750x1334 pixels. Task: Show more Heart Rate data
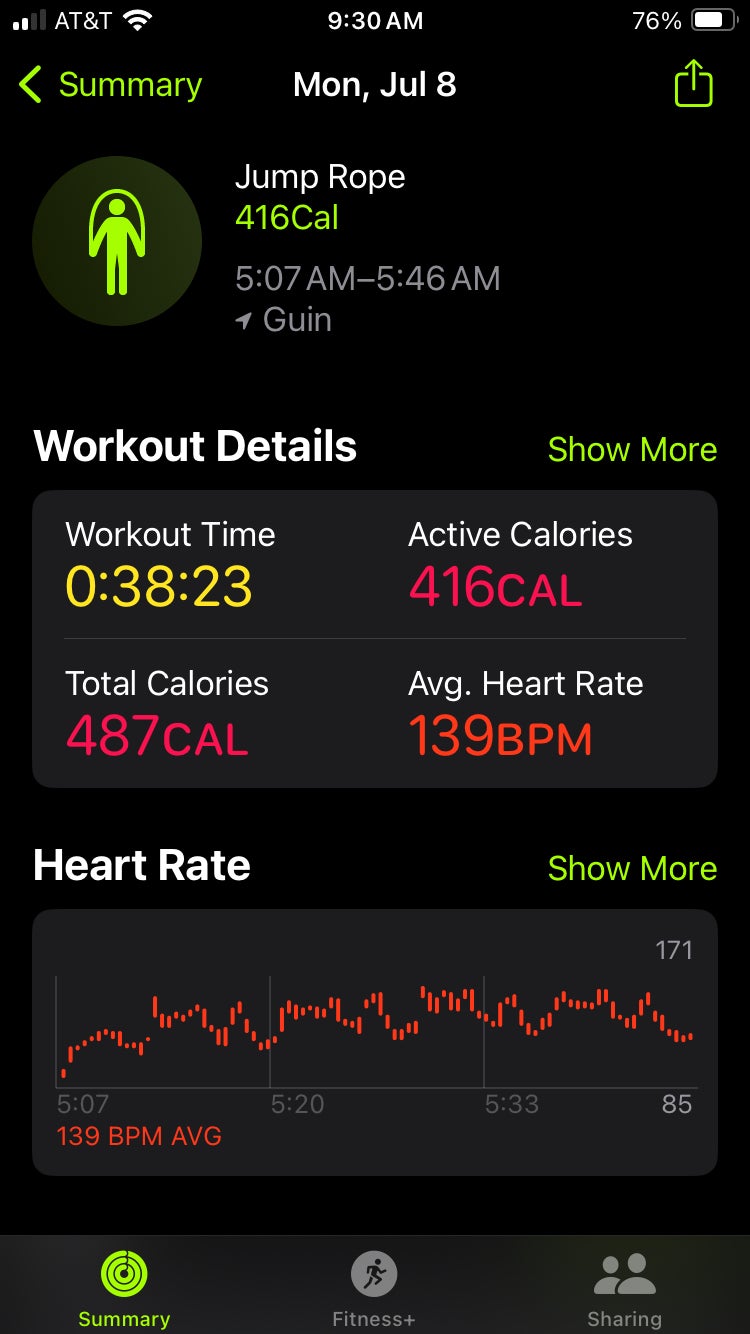632,868
